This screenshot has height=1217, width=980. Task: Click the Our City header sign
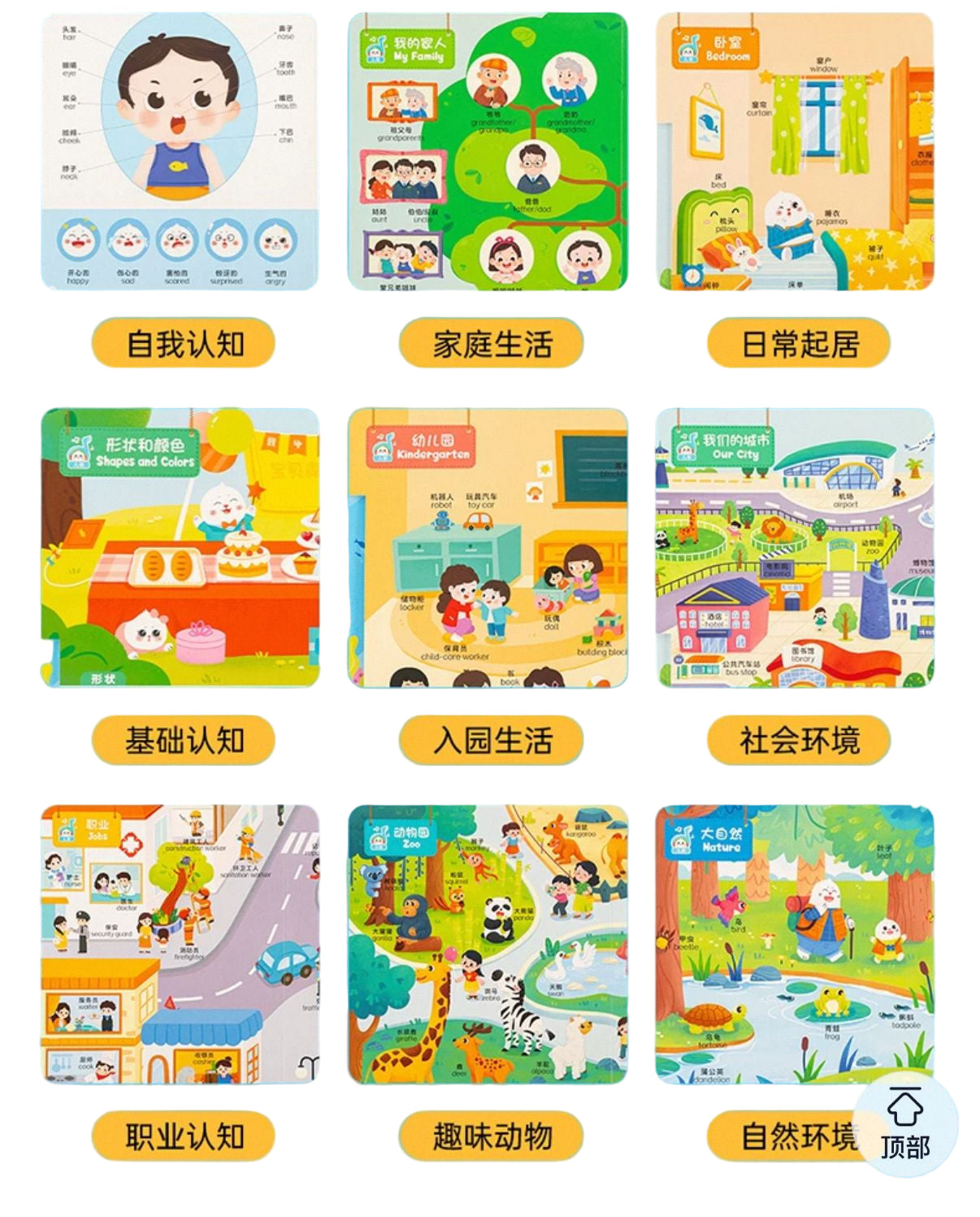(726, 447)
